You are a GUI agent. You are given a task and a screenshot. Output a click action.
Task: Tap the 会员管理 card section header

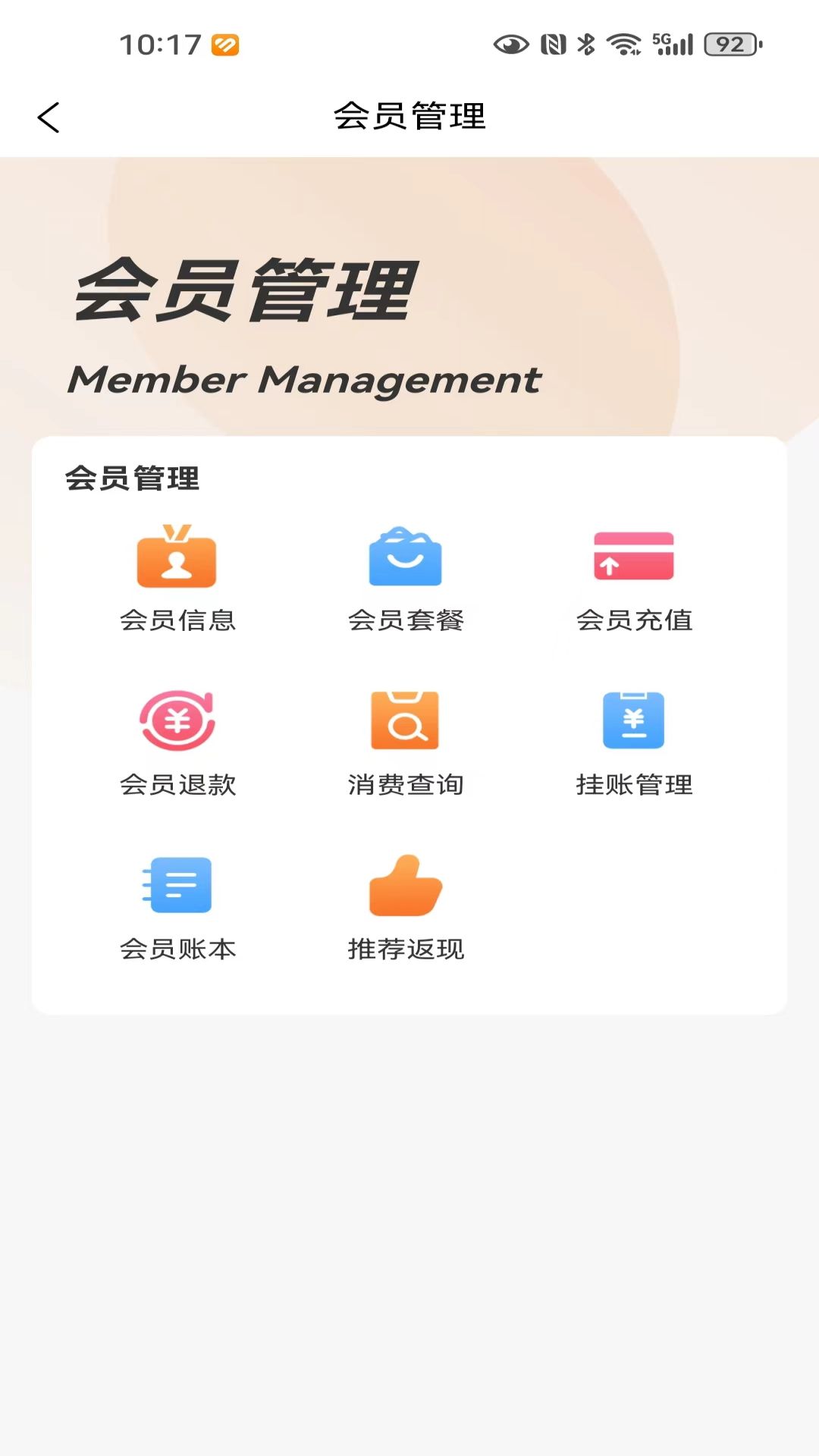point(132,478)
